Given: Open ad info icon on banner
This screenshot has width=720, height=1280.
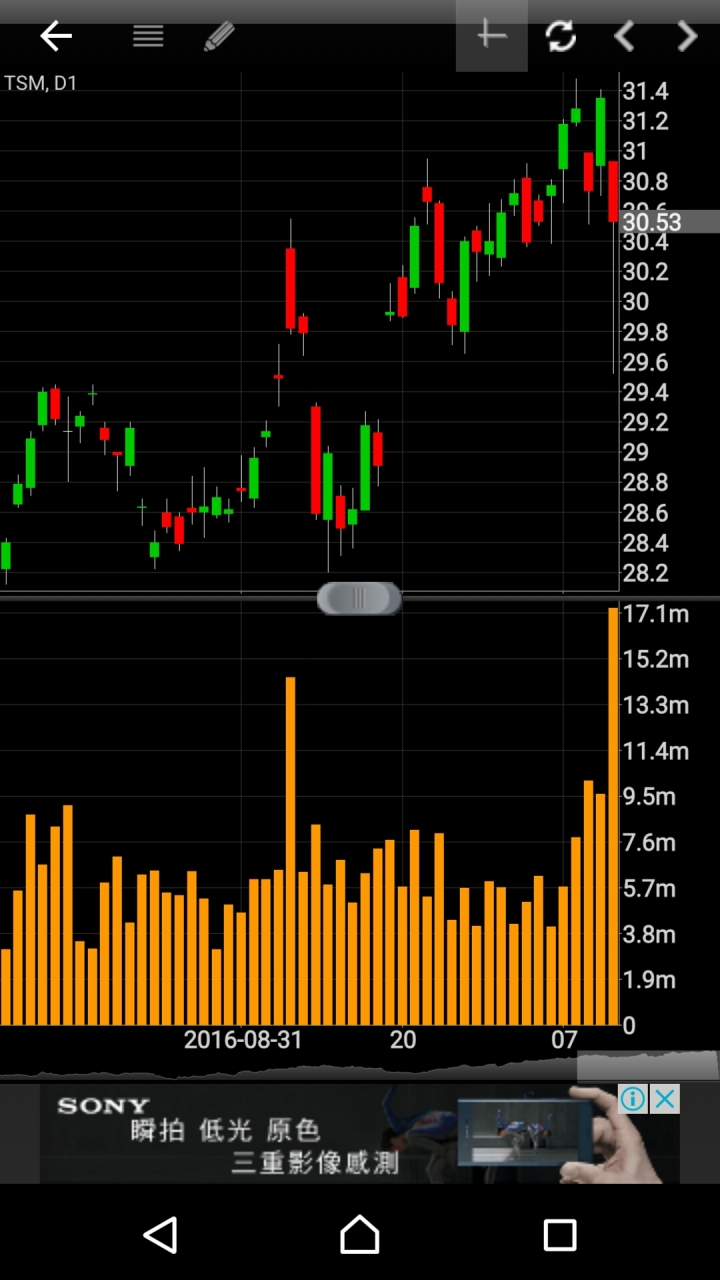Looking at the screenshot, I should (633, 1099).
